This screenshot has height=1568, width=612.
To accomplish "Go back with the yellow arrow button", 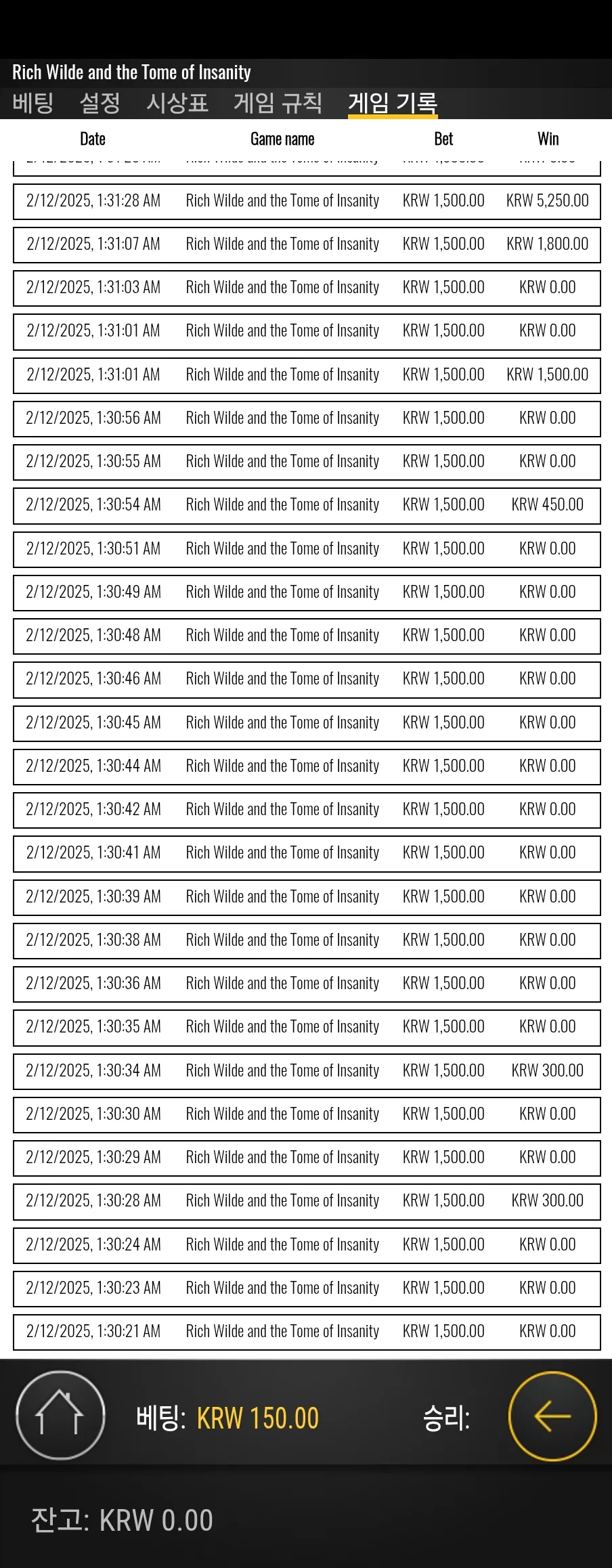I will coord(552,1416).
